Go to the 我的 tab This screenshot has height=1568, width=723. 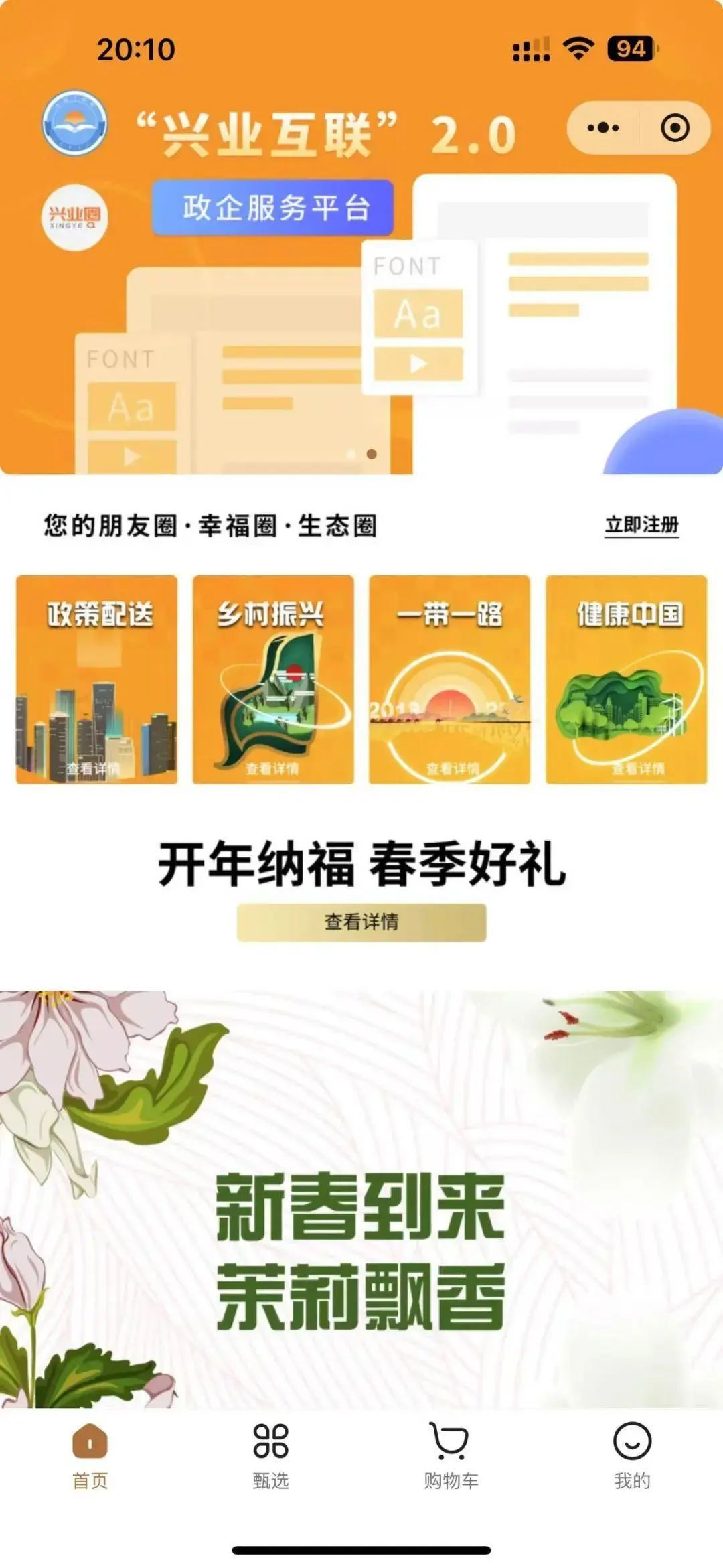pyautogui.click(x=632, y=1455)
